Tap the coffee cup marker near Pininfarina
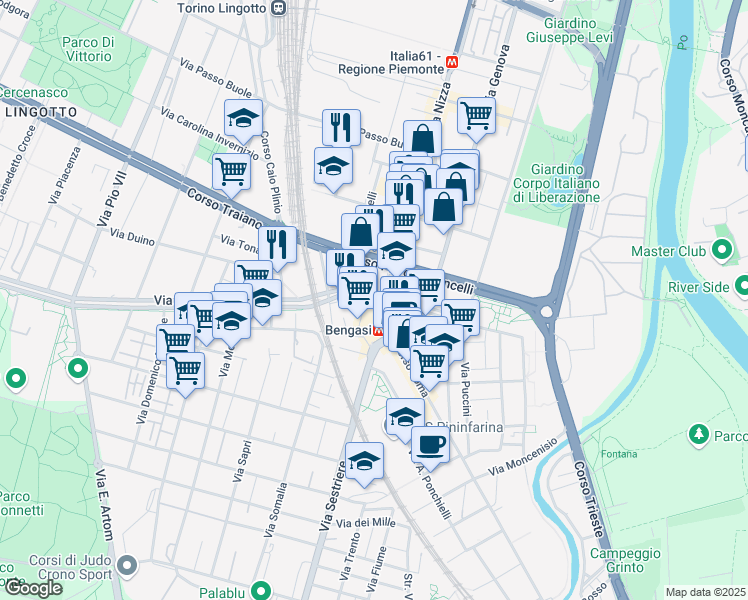 [x=430, y=445]
